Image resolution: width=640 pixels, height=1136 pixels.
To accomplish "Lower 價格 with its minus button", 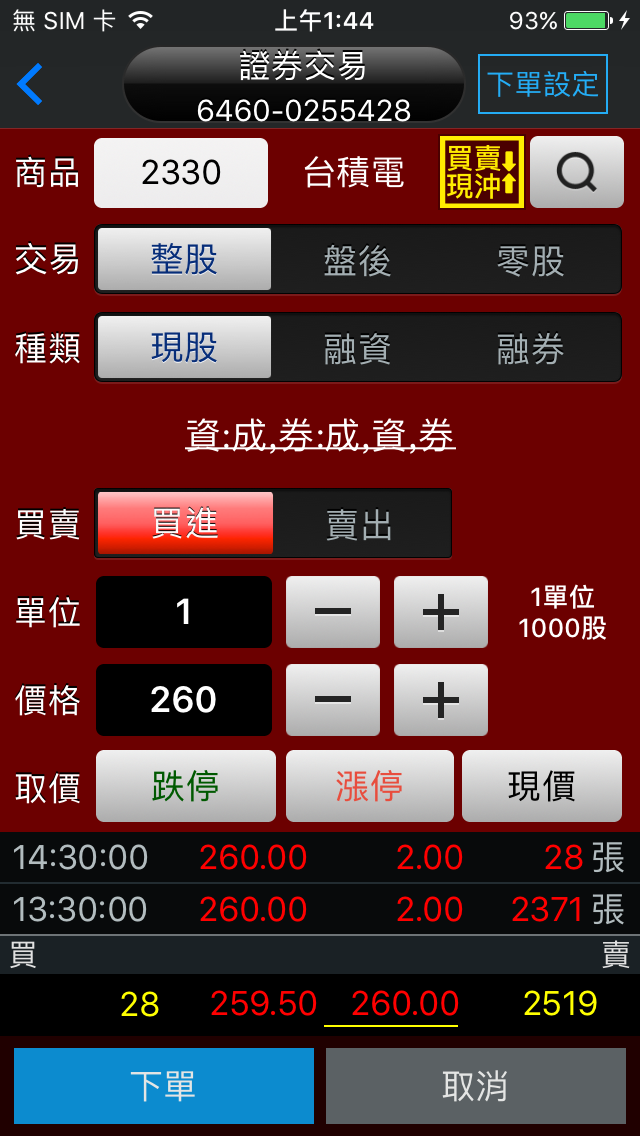I will 333,700.
